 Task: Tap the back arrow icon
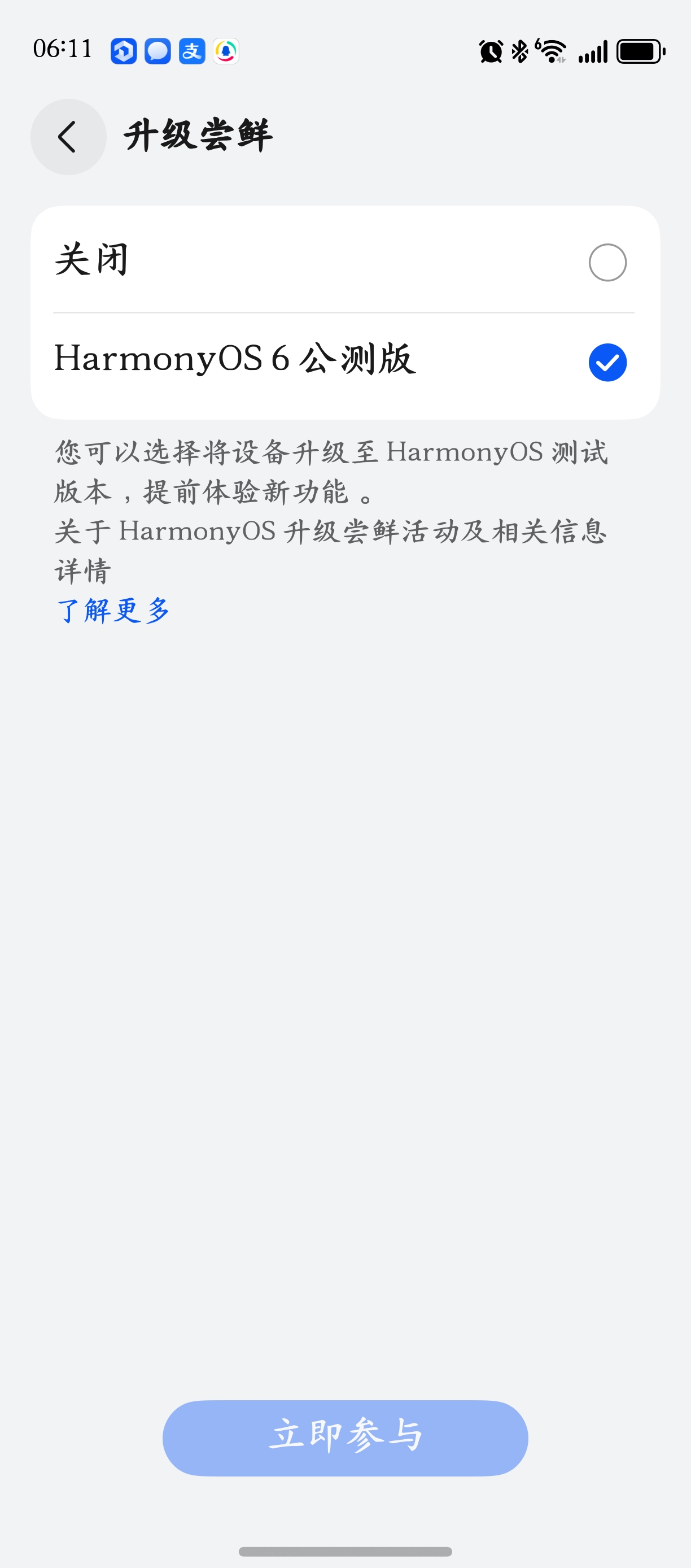tap(67, 136)
